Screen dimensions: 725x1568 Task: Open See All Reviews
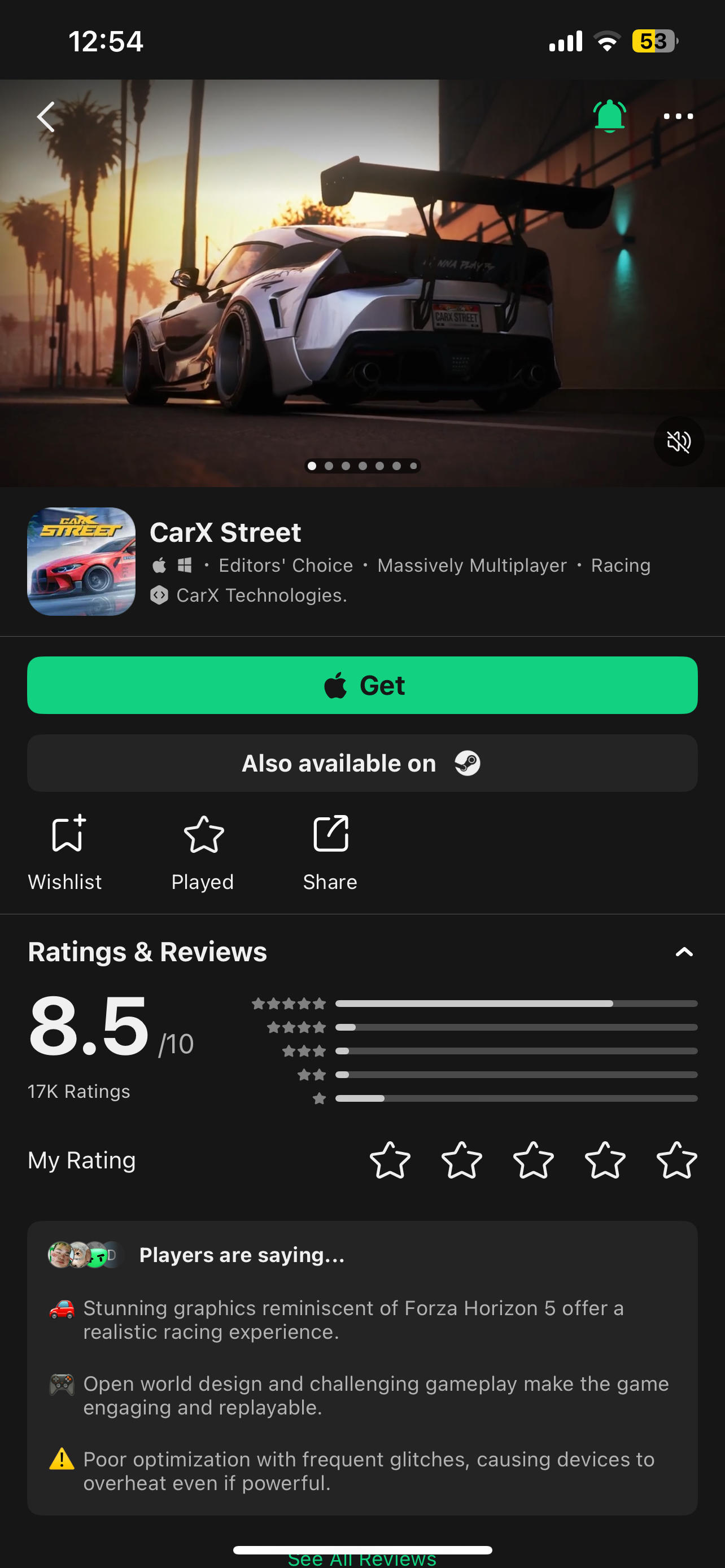coord(362,1558)
